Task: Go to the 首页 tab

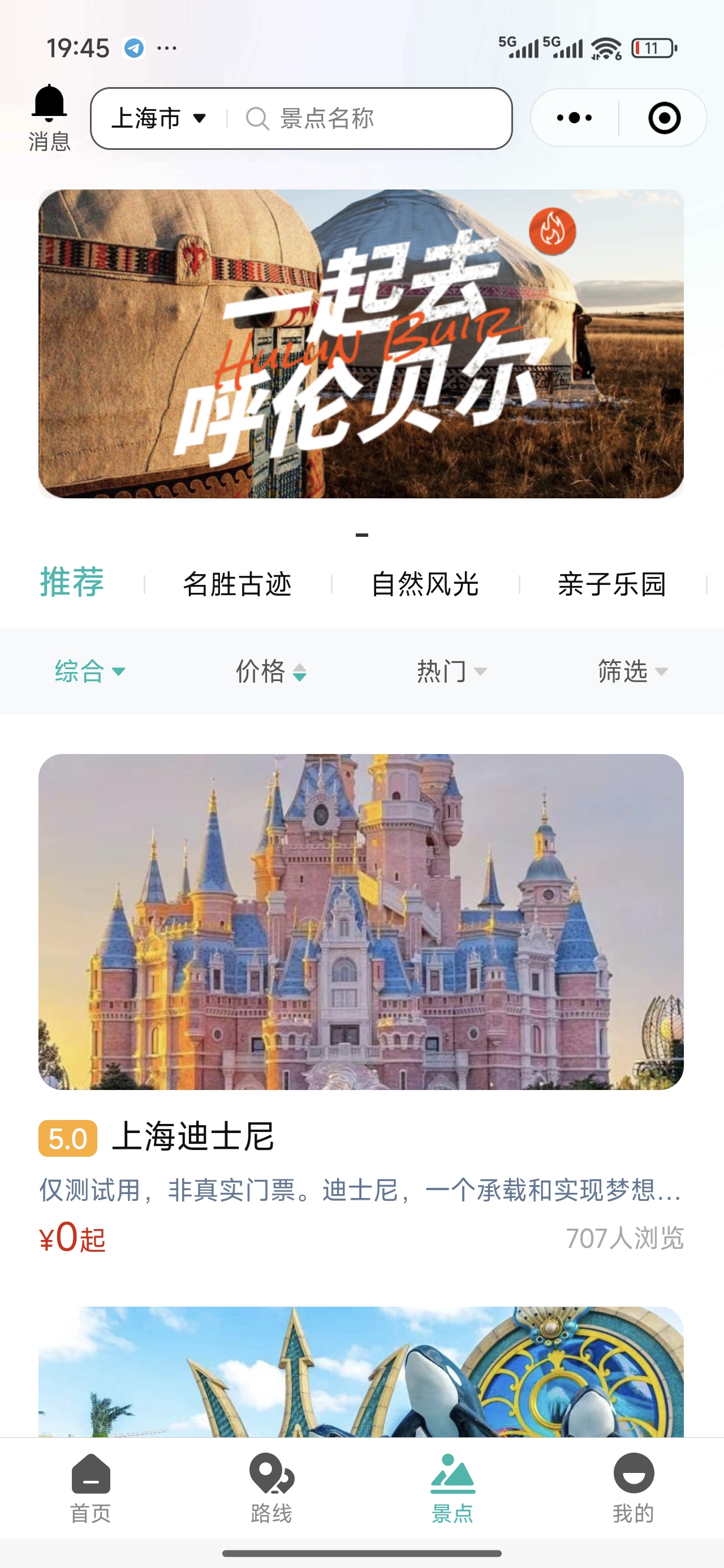Action: tap(90, 1488)
